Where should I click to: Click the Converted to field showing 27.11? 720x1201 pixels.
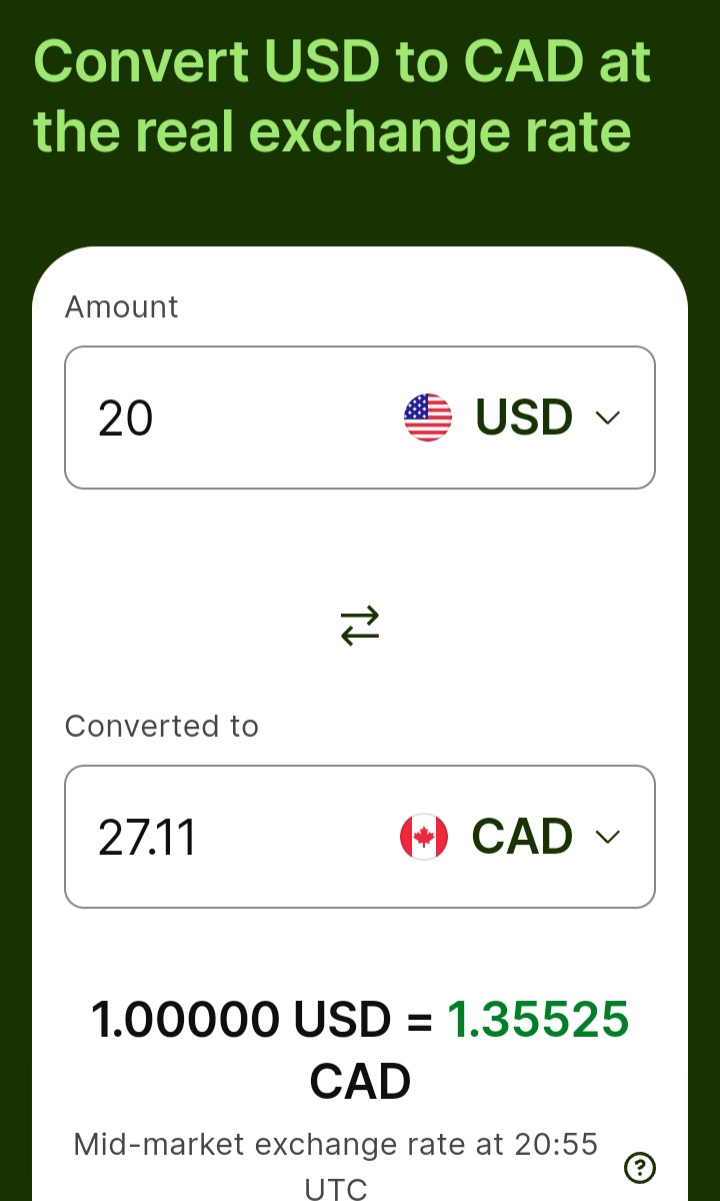pyautogui.click(x=200, y=836)
